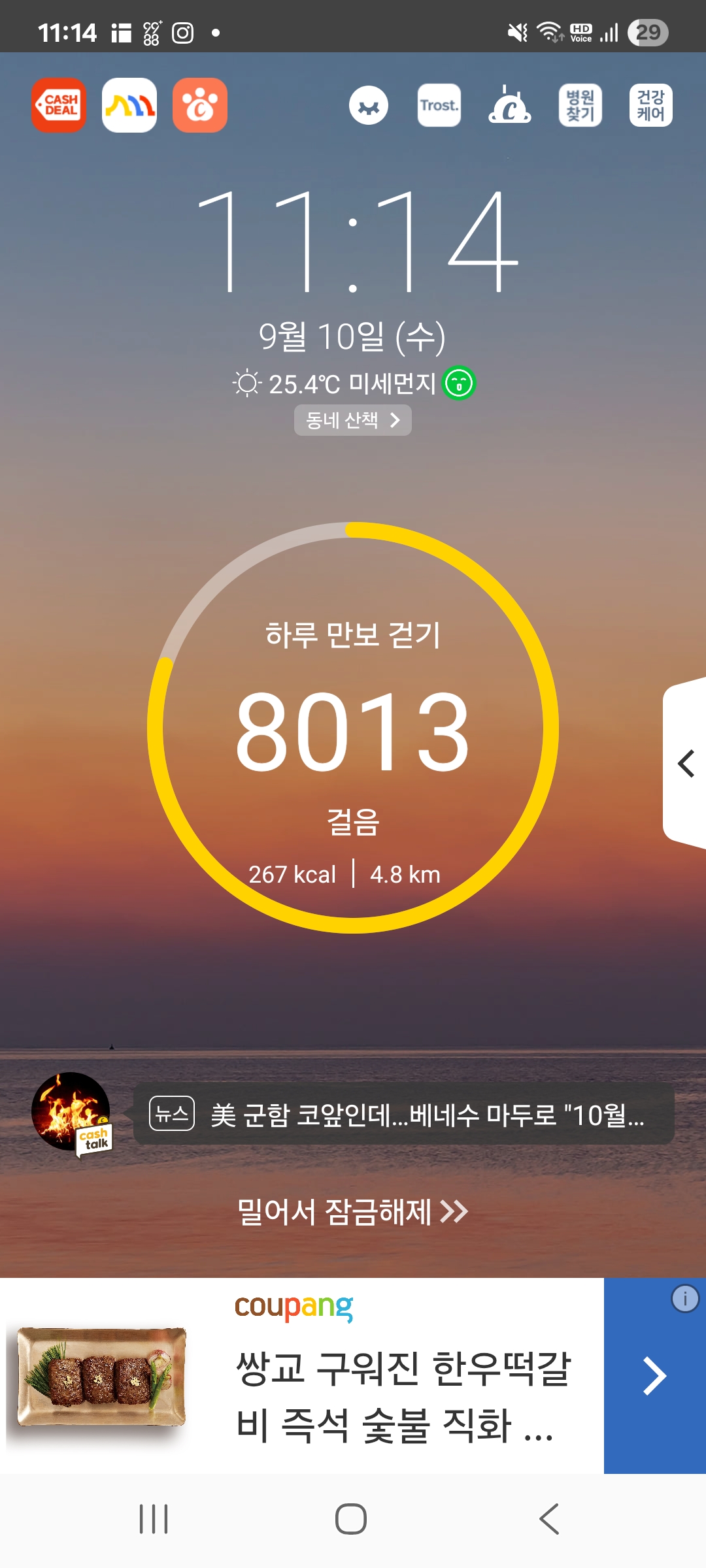
Task: Open the orange paw icon shortcut
Action: click(x=200, y=105)
